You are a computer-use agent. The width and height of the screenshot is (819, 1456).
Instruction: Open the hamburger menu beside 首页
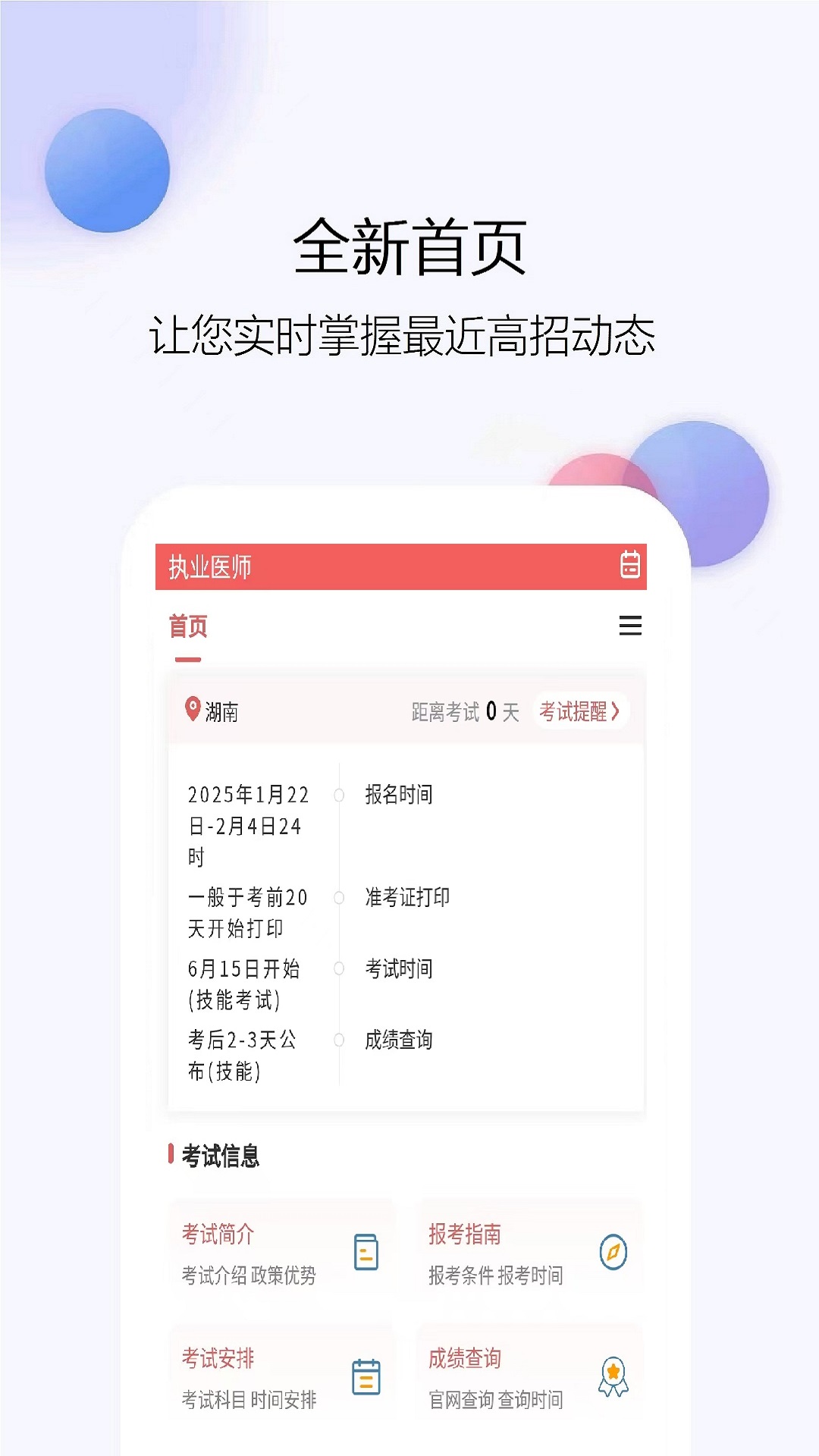pos(630,627)
